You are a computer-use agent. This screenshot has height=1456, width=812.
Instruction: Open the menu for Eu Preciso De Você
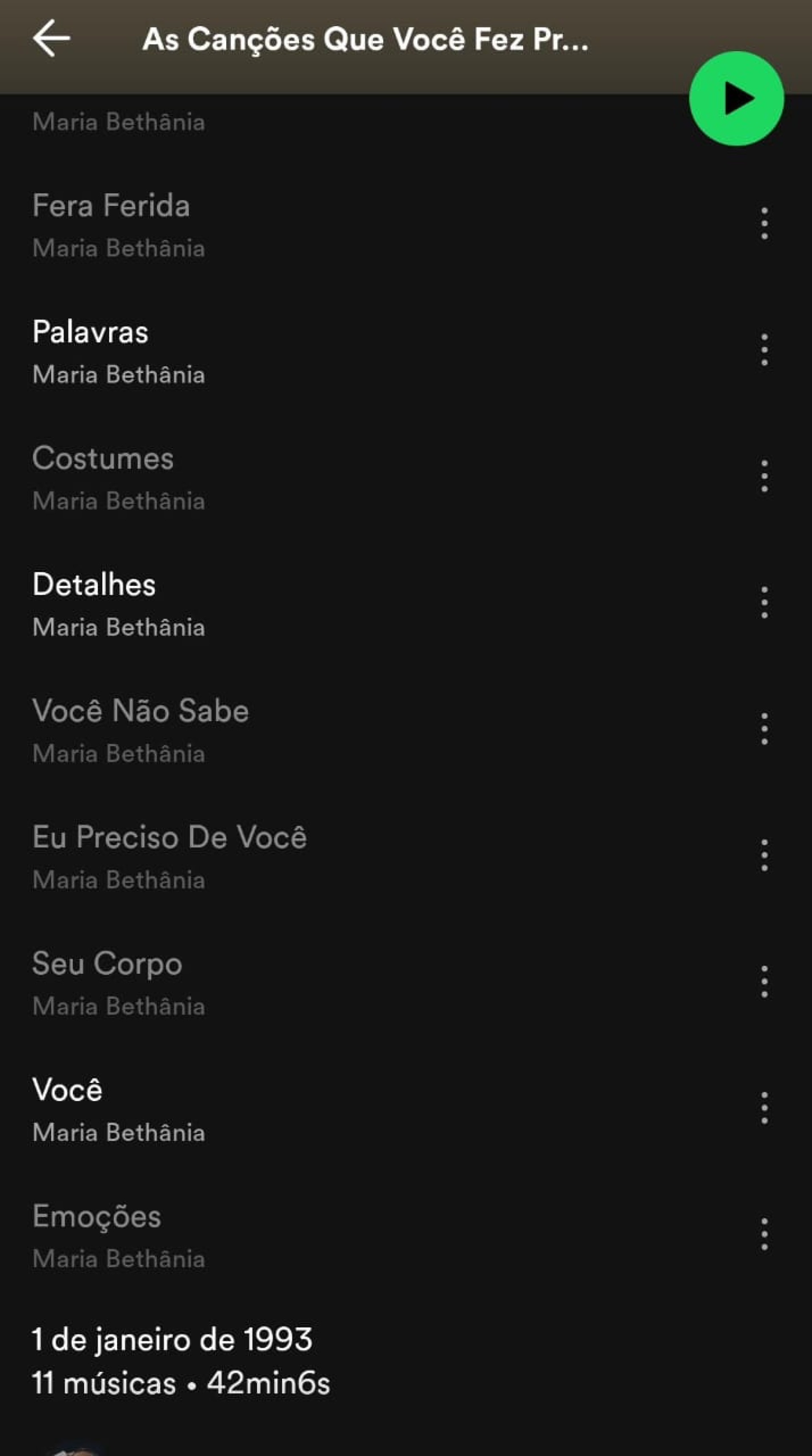(763, 854)
